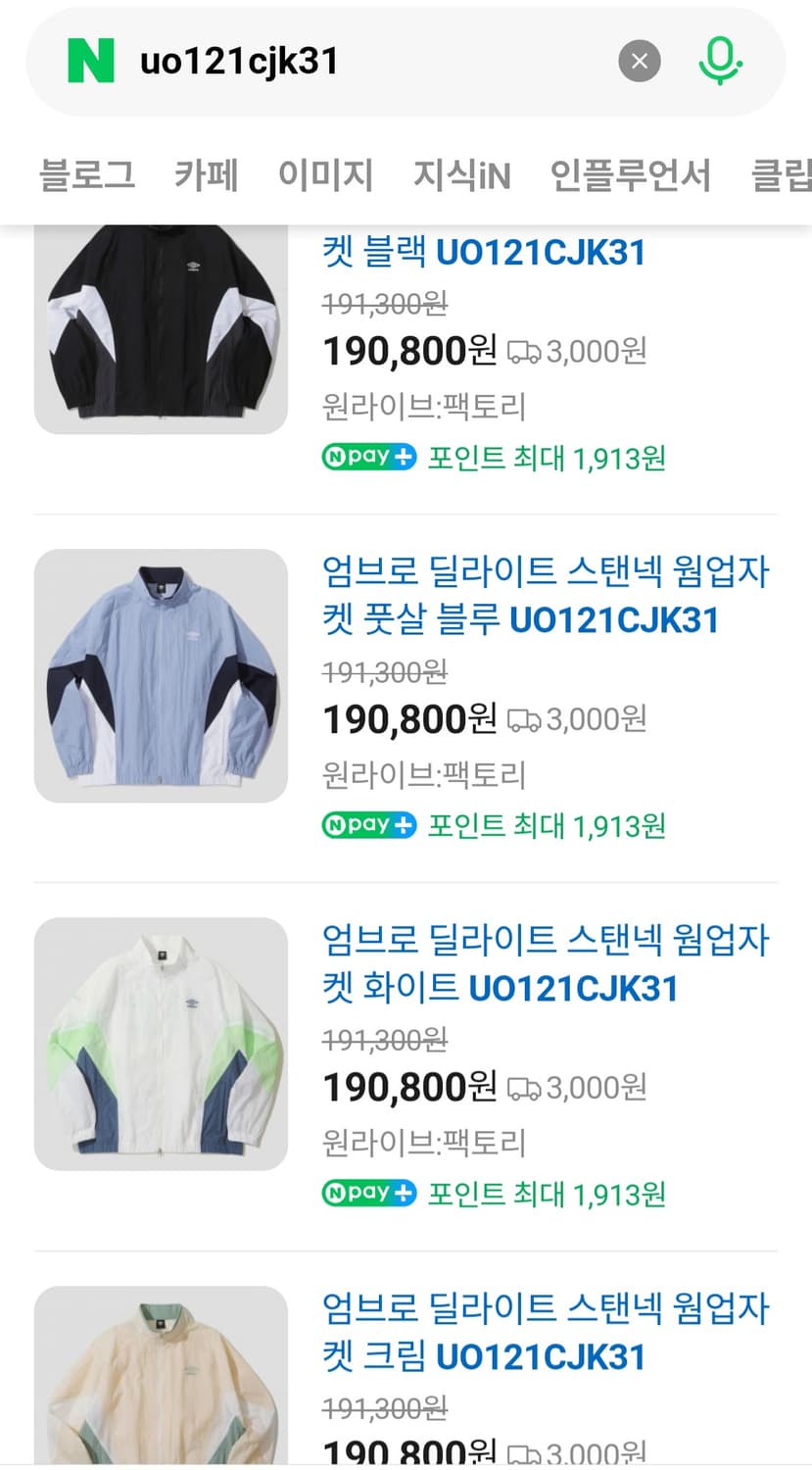This screenshot has height=1470, width=812.
Task: Clear the search query using the X icon
Action: pyautogui.click(x=640, y=61)
